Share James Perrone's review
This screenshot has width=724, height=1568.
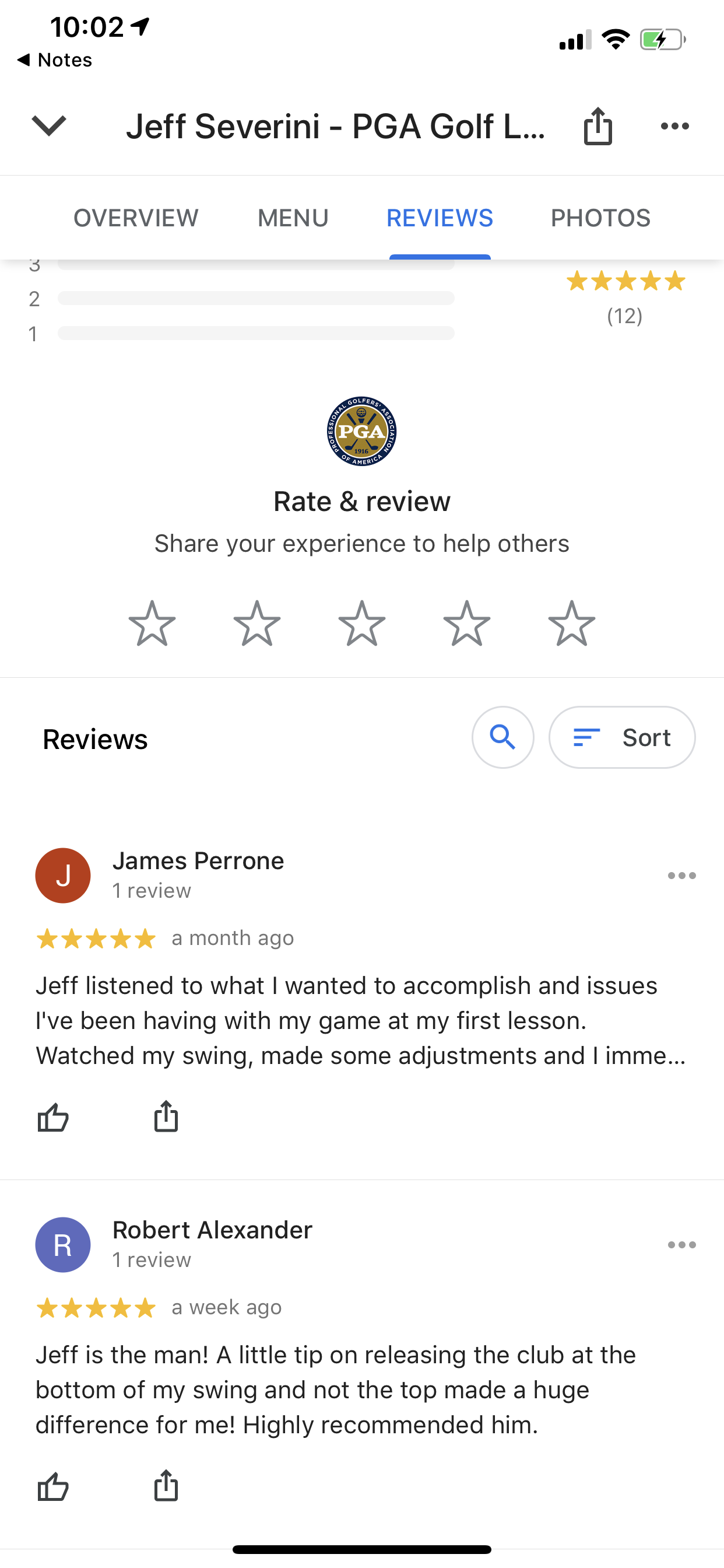pos(166,1116)
